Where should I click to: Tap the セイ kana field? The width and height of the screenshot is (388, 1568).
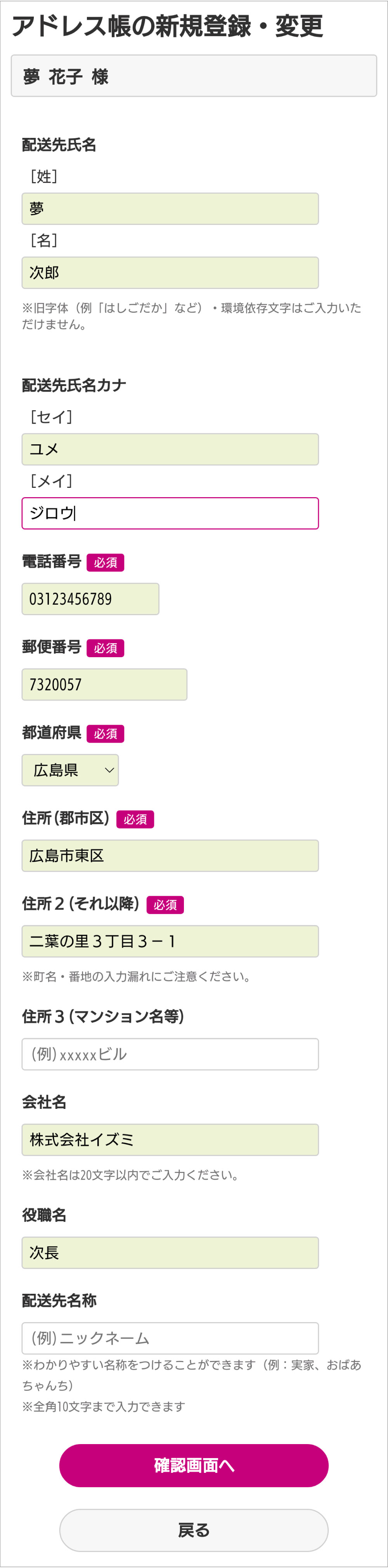tap(170, 449)
